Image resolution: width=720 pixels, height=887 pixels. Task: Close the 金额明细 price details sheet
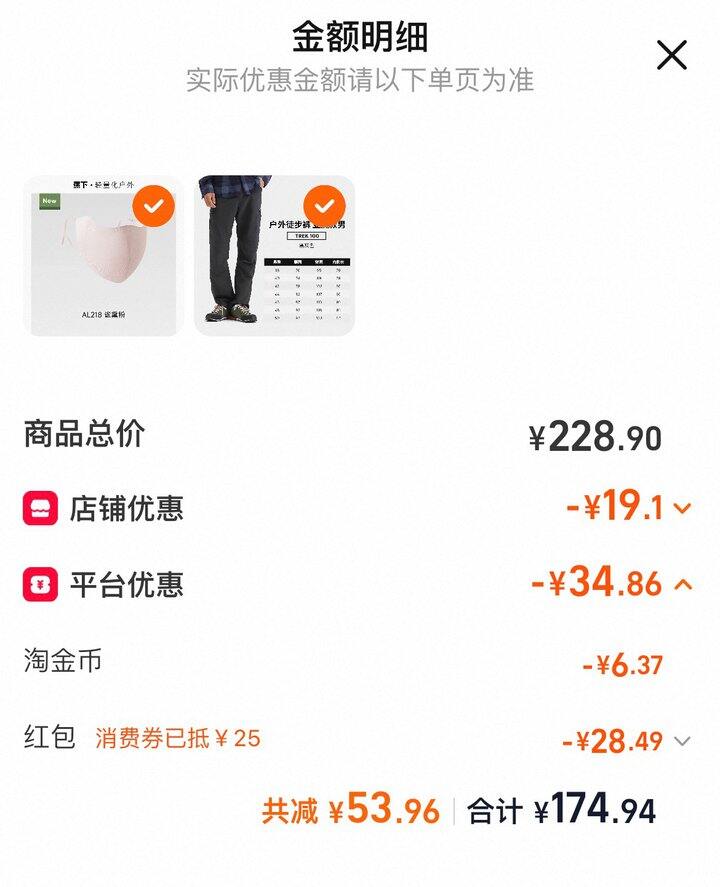pyautogui.click(x=672, y=55)
